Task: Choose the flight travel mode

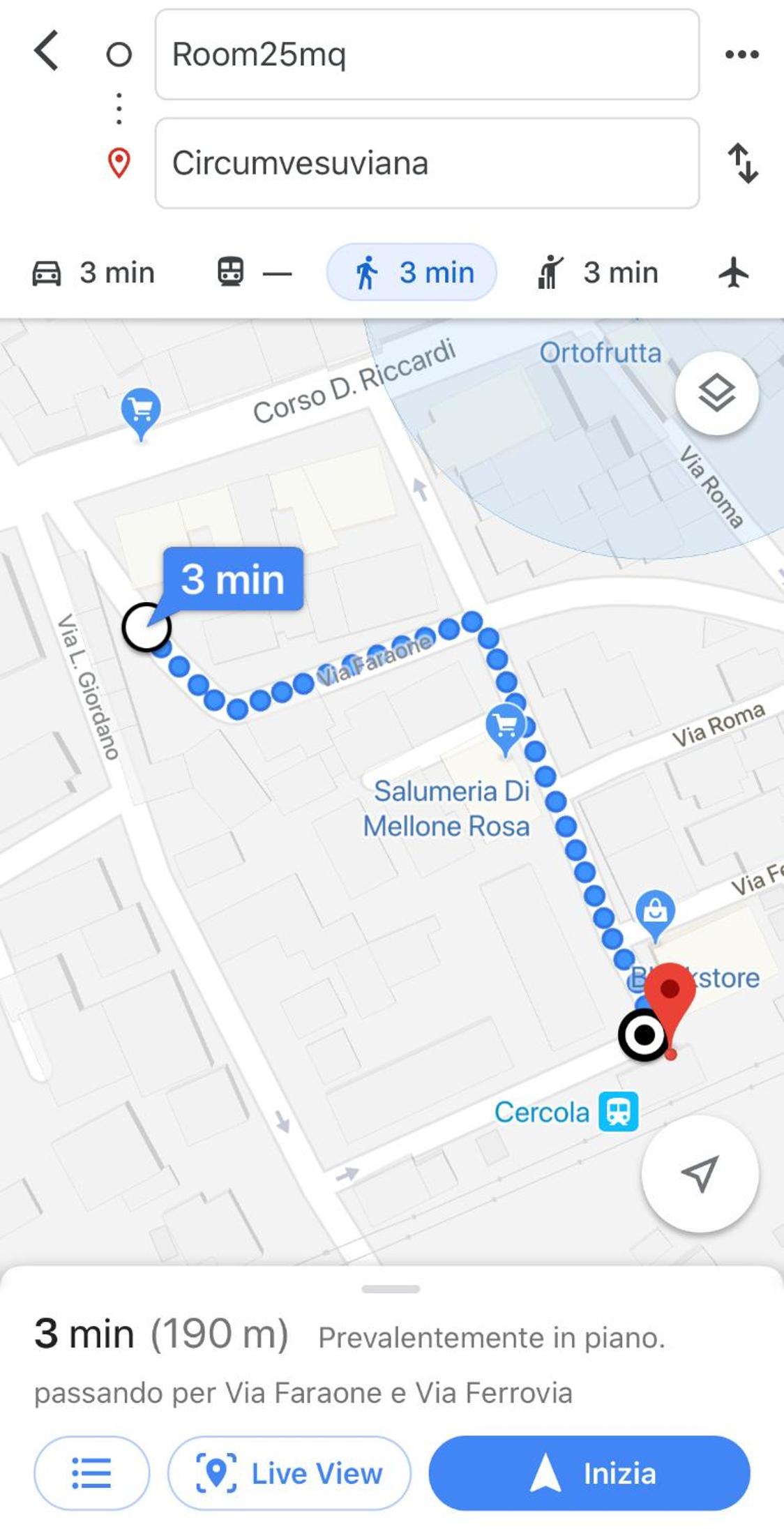Action: [x=734, y=273]
